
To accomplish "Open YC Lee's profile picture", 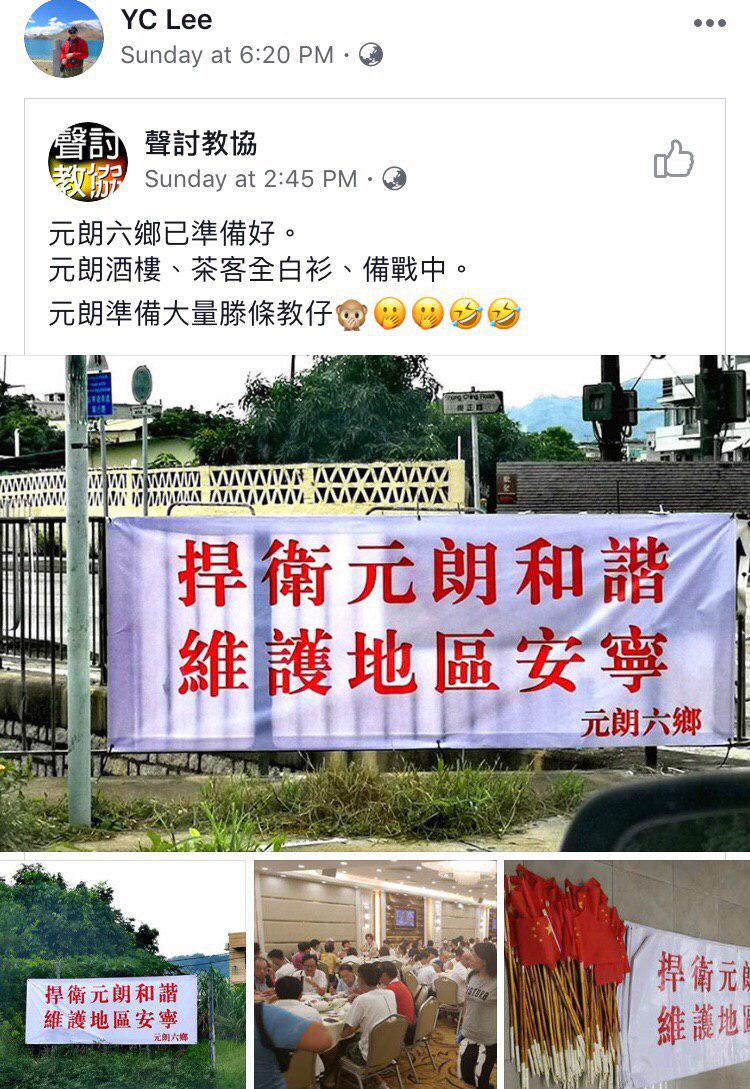I will click(x=64, y=38).
